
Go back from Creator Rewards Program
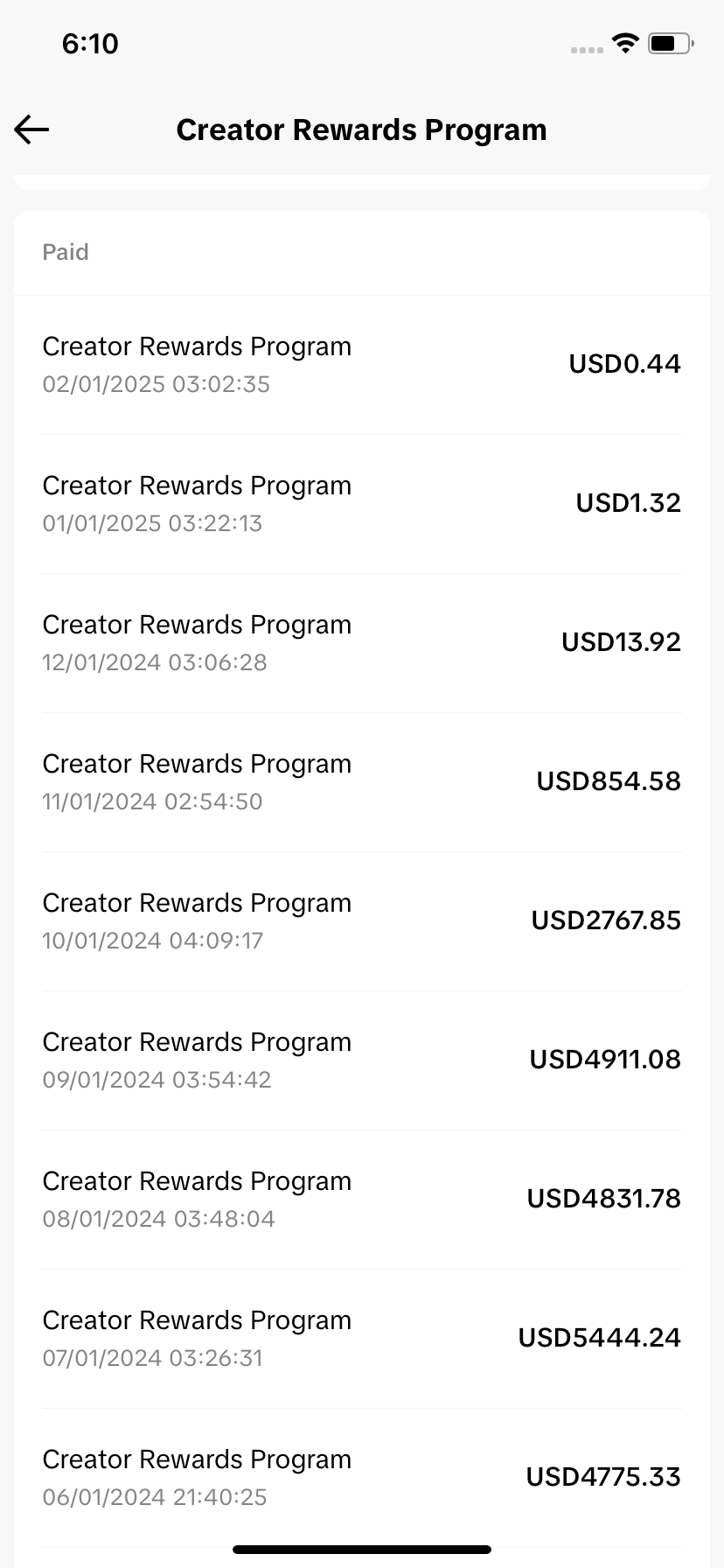click(x=32, y=130)
